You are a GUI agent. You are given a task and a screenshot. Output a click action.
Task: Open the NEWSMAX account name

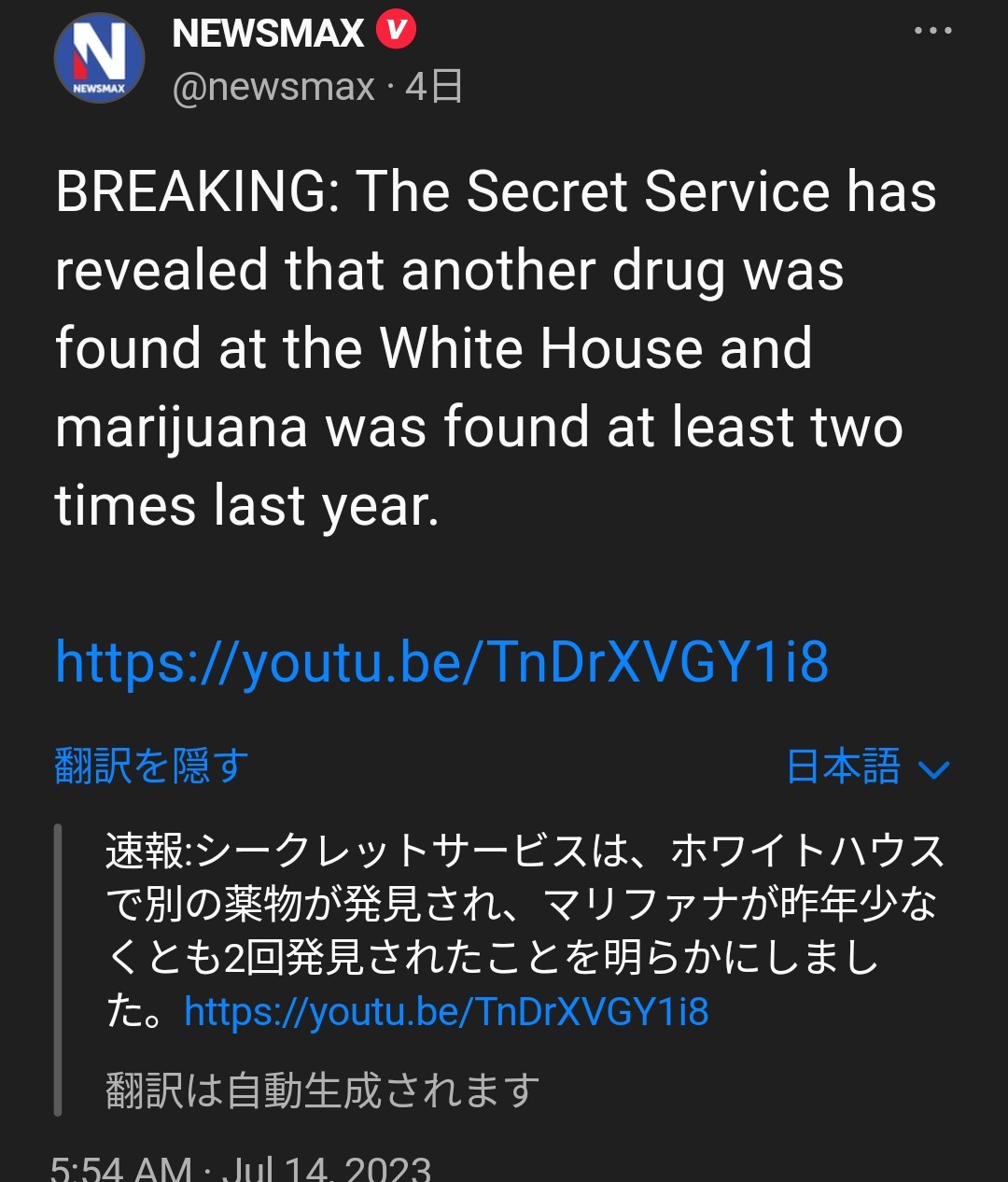(268, 34)
